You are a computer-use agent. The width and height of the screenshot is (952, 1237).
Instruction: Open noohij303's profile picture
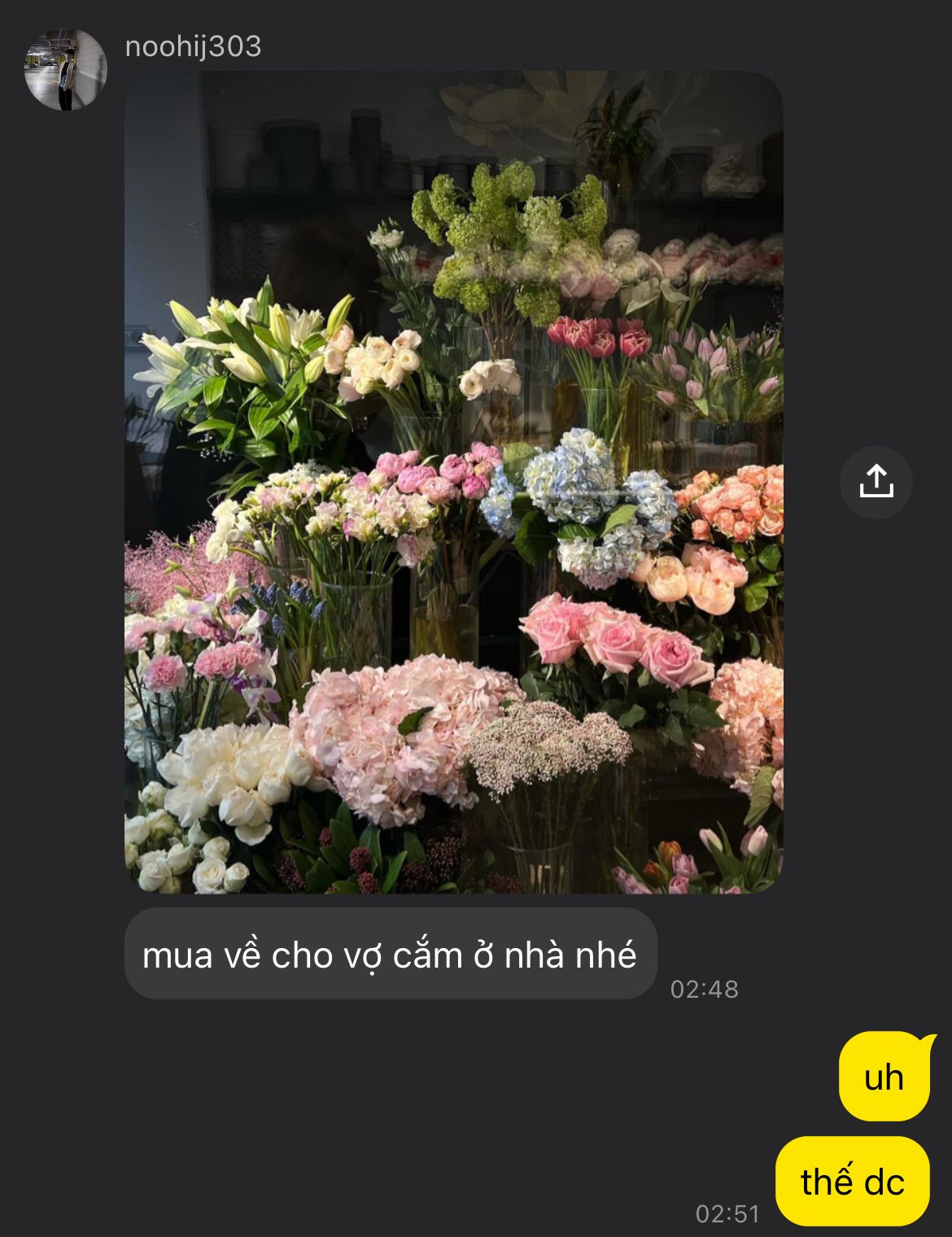[66, 69]
